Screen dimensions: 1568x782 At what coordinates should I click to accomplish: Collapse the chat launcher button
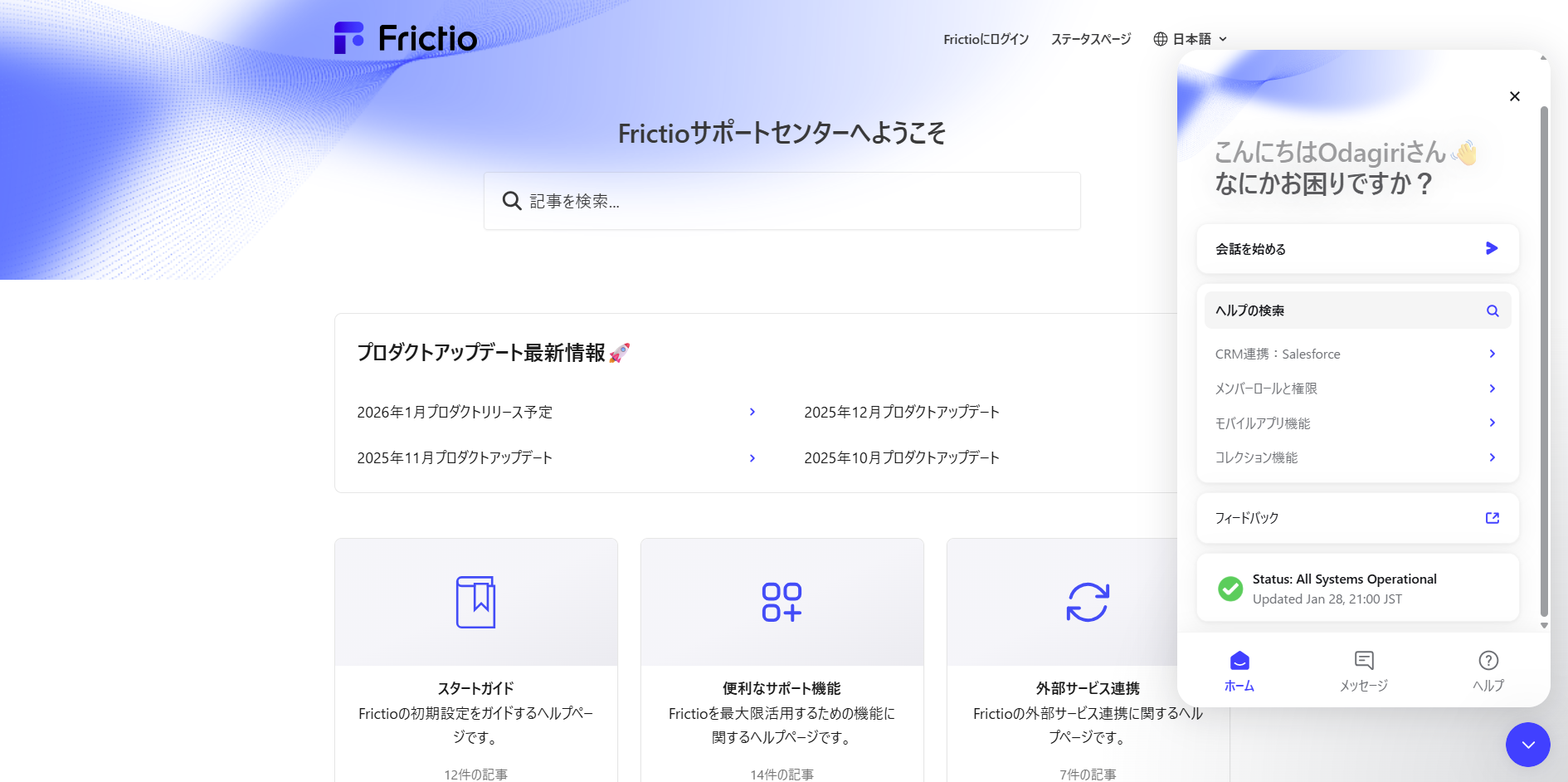click(x=1527, y=745)
